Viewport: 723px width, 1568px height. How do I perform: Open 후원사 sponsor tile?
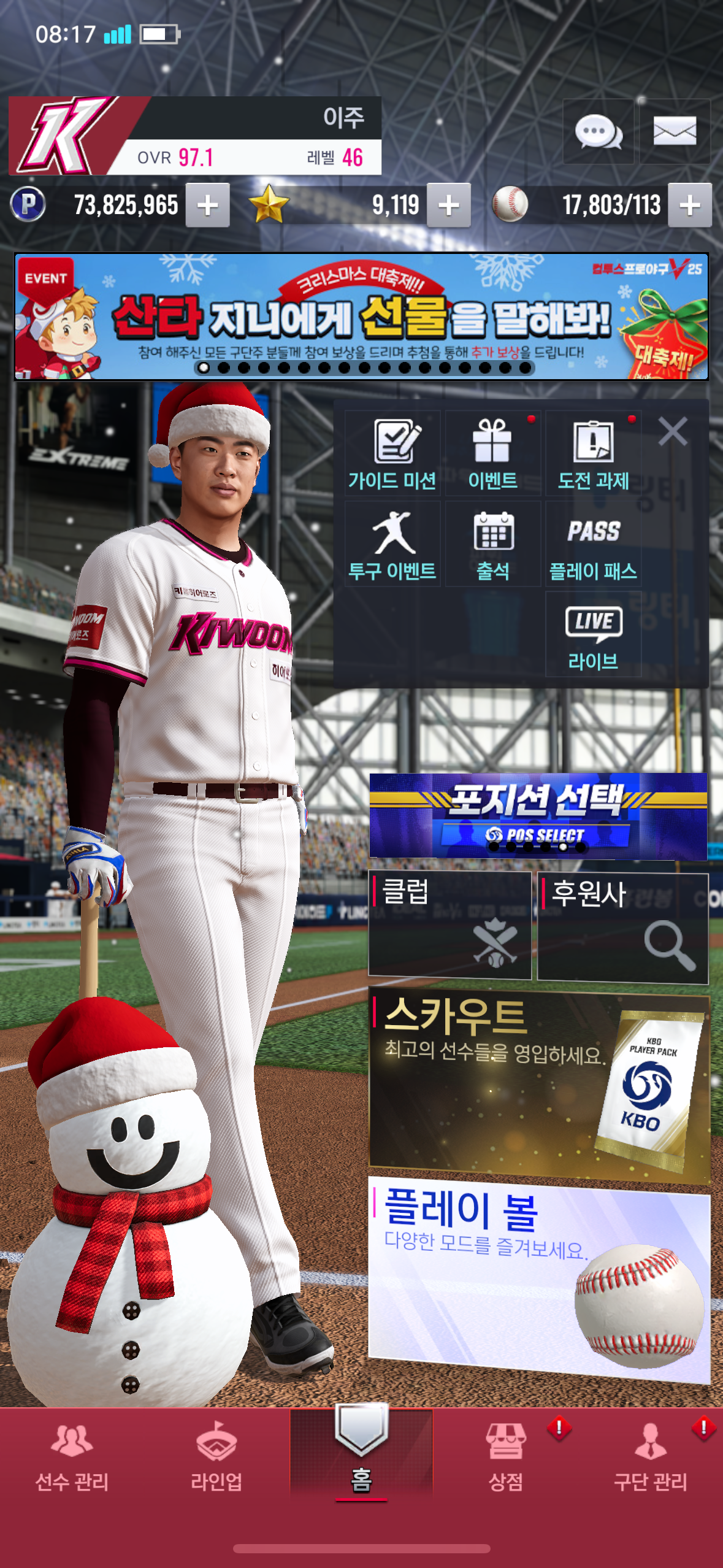pos(623,928)
